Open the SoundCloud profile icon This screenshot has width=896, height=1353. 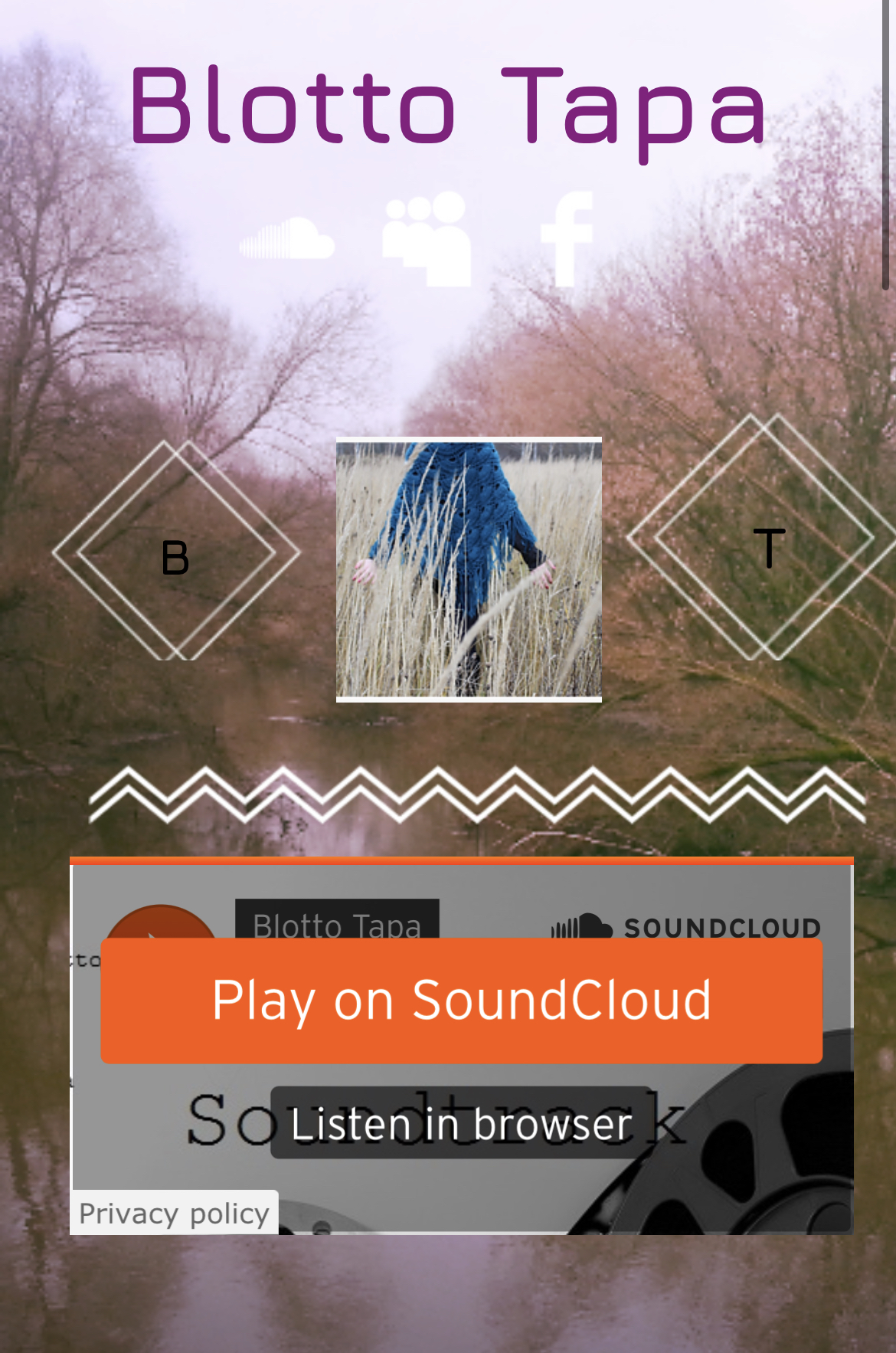click(x=287, y=239)
